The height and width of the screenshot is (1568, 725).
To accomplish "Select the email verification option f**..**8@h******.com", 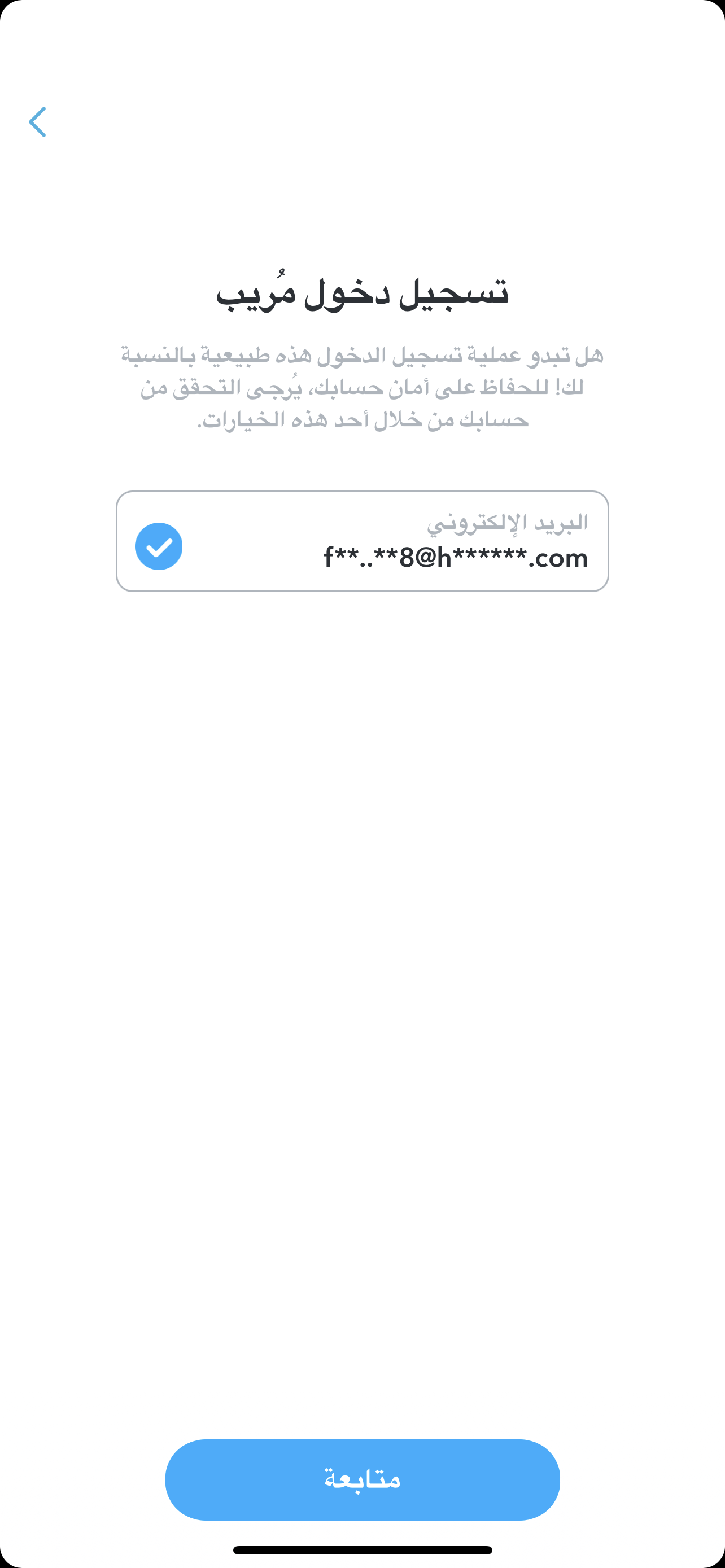I will (x=362, y=541).
